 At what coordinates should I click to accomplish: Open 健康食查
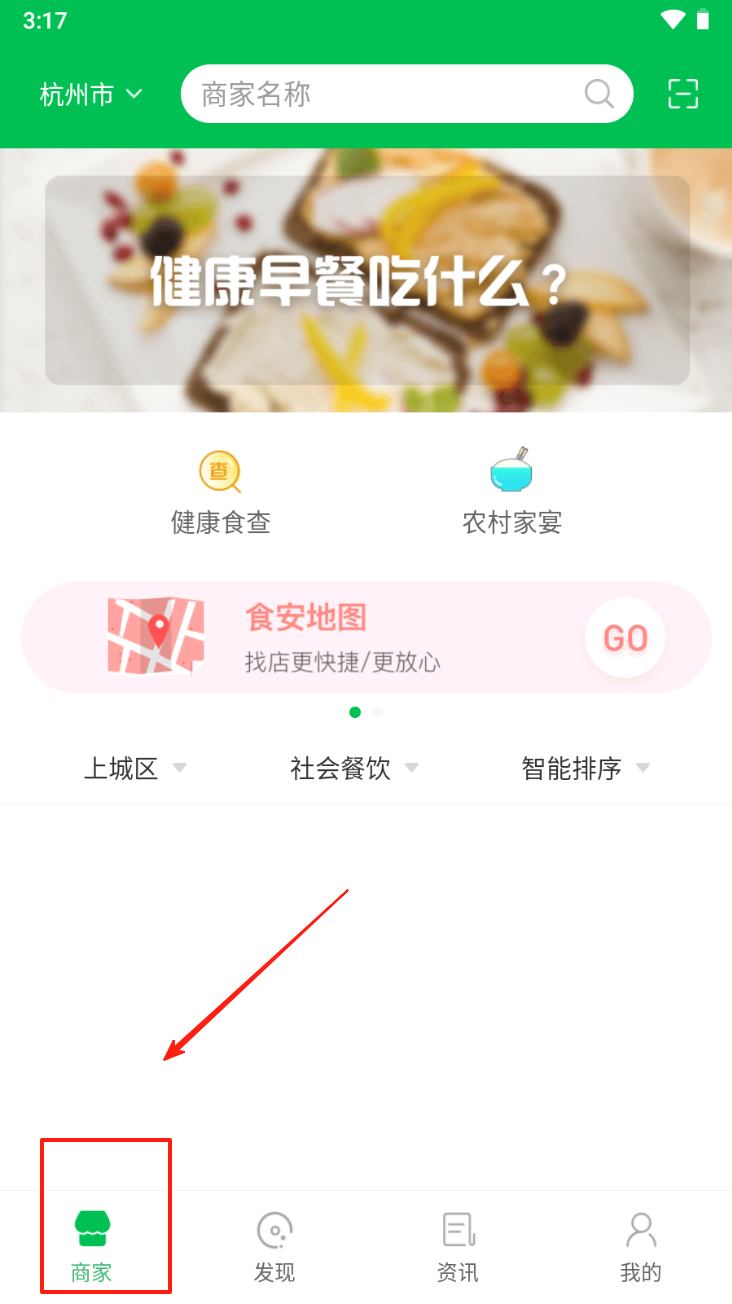[x=220, y=493]
